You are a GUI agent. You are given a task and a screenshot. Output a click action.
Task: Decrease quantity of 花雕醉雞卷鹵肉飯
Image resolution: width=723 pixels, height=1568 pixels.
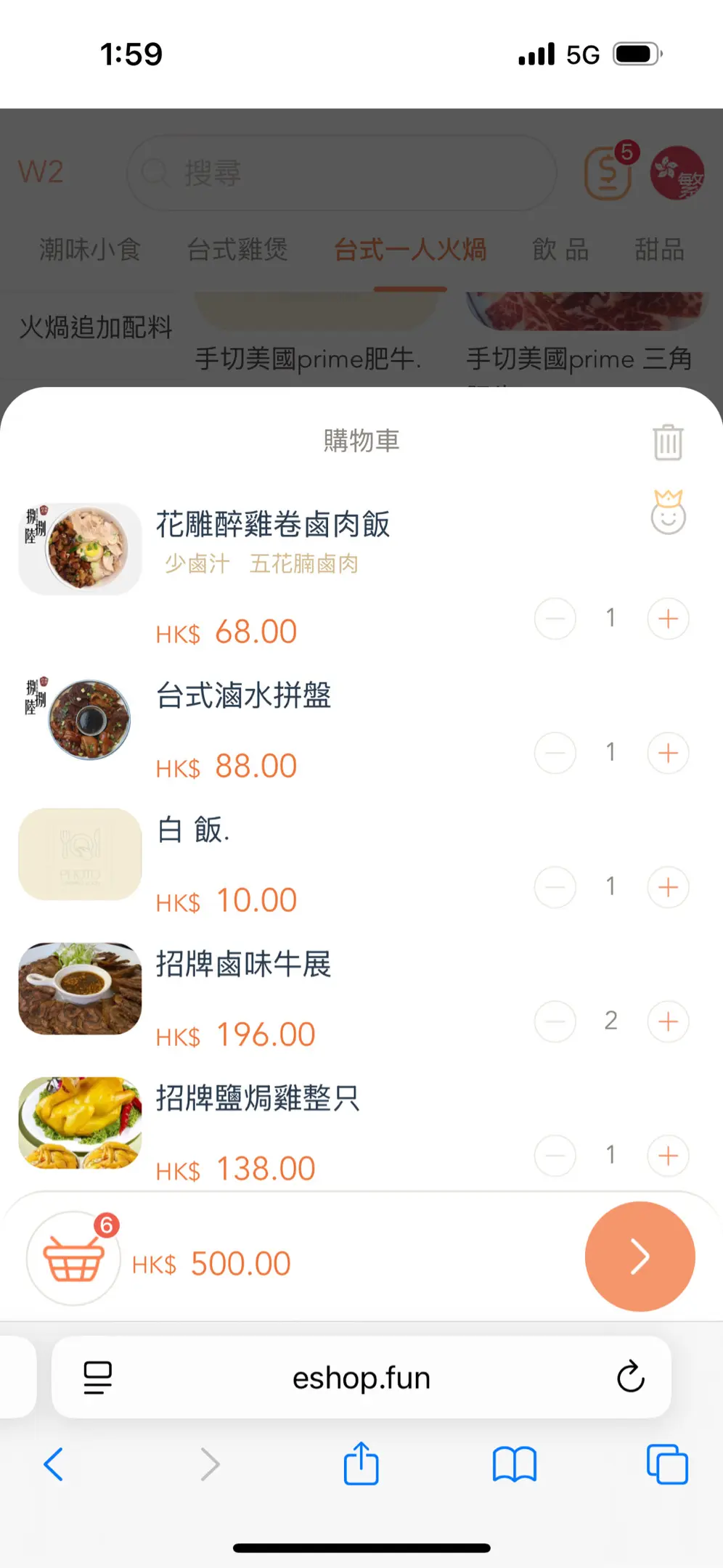coord(555,618)
